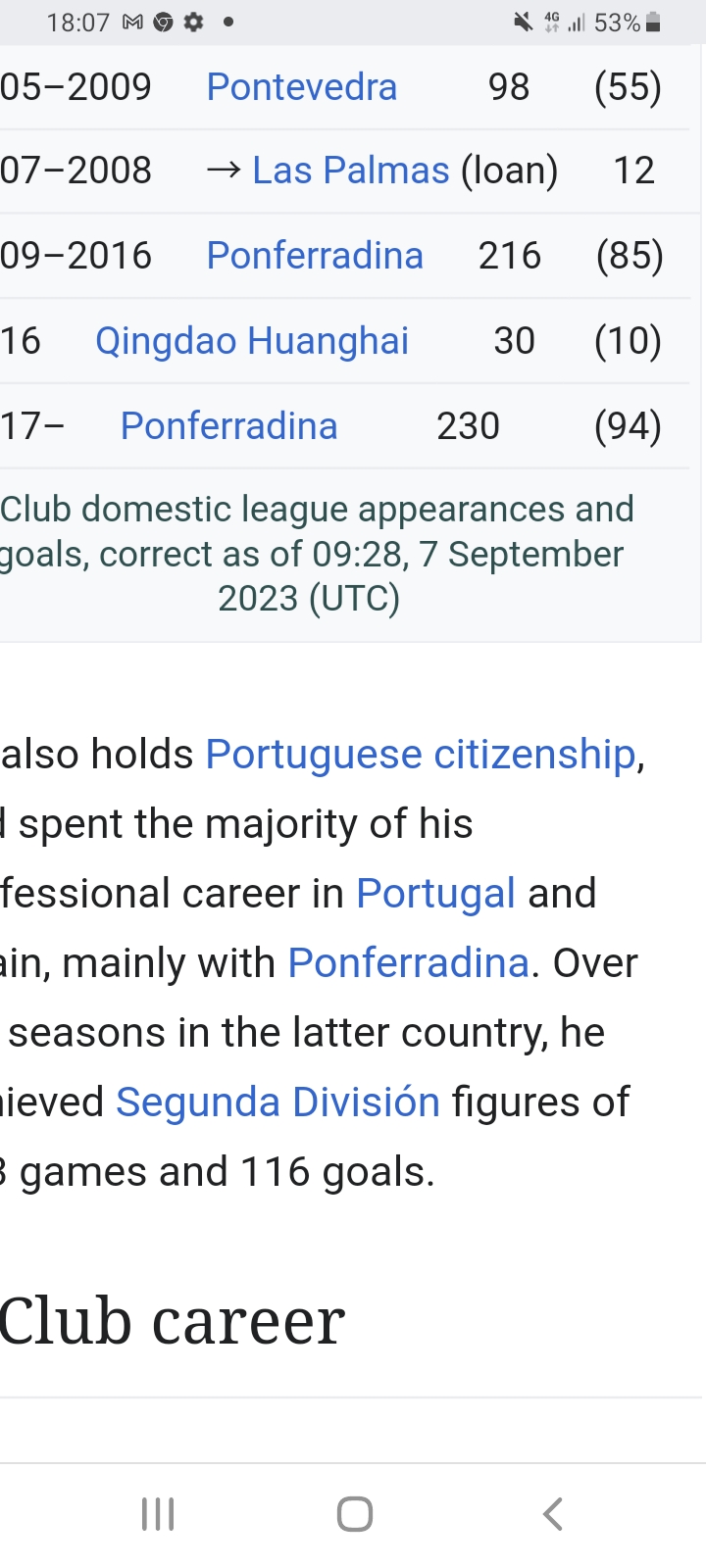The height and width of the screenshot is (1568, 706).
Task: Open the Pontevedra club link
Action: [x=301, y=87]
